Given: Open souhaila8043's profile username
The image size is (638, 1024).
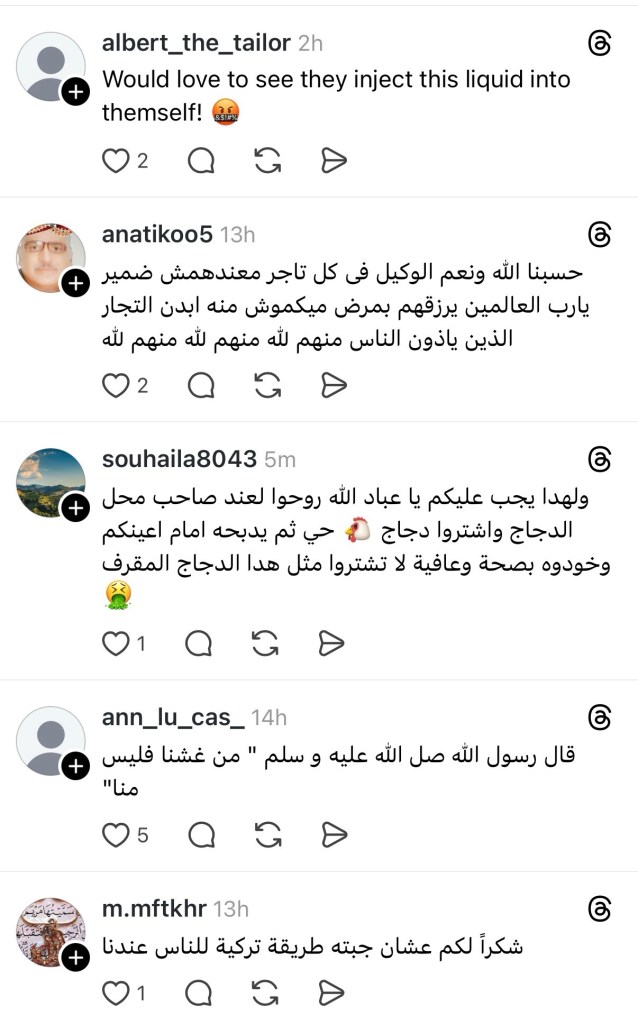Looking at the screenshot, I should pyautogui.click(x=179, y=459).
